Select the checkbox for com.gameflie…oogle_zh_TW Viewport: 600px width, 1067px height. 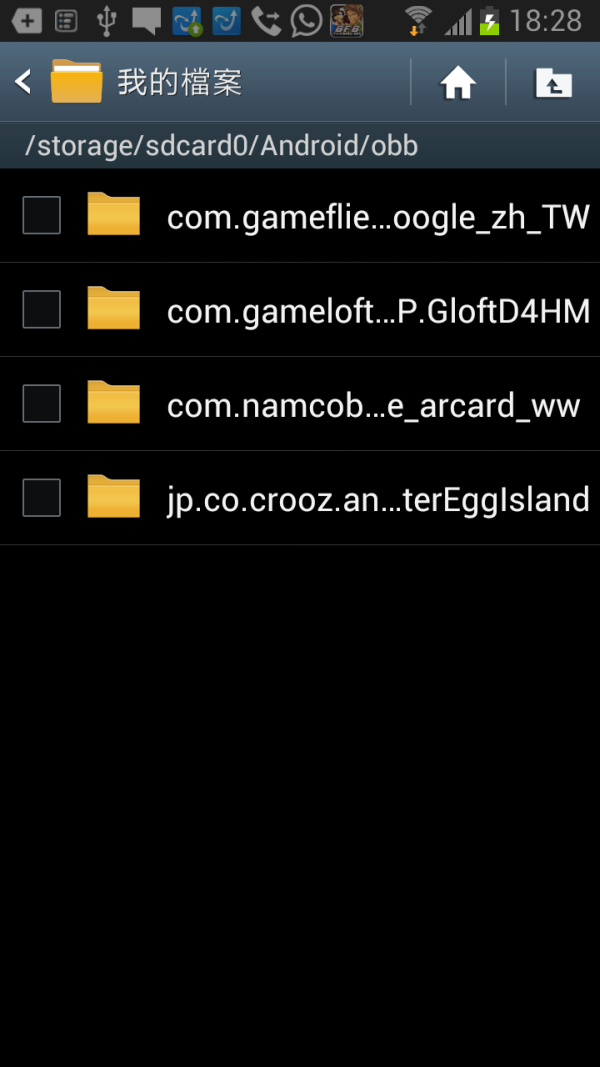42,215
